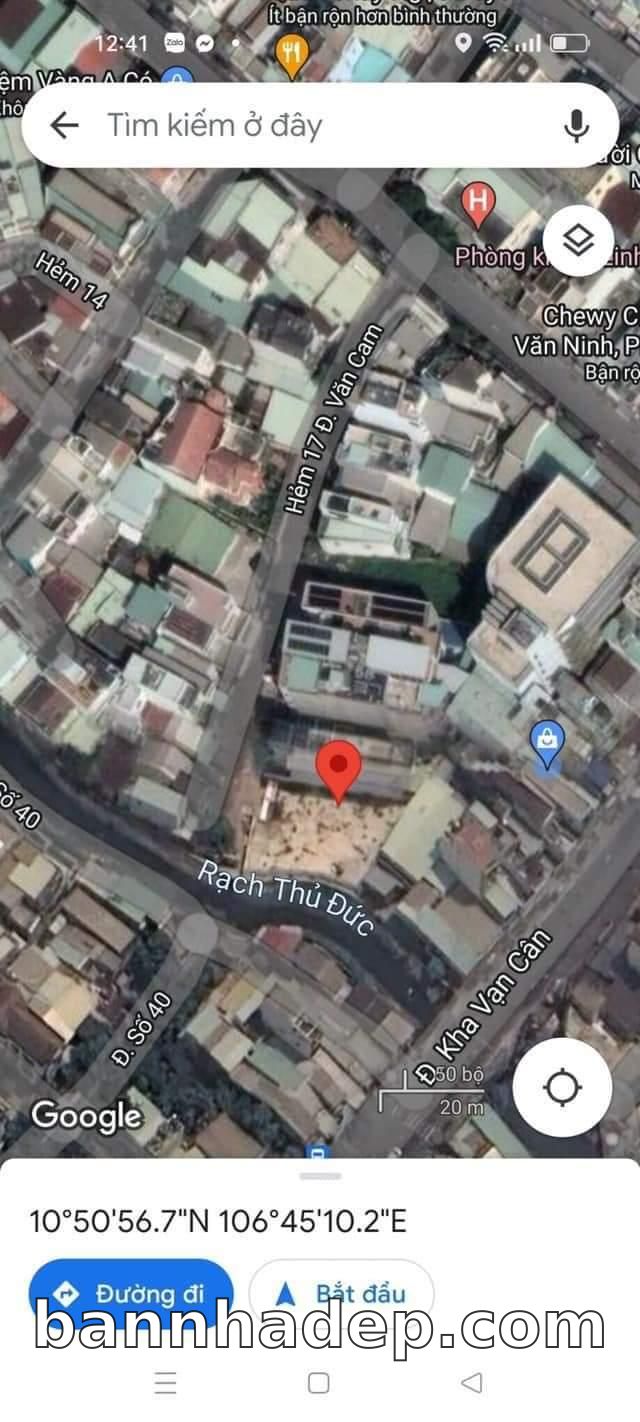
Task: Go back using the search bar arrow
Action: coord(65,125)
